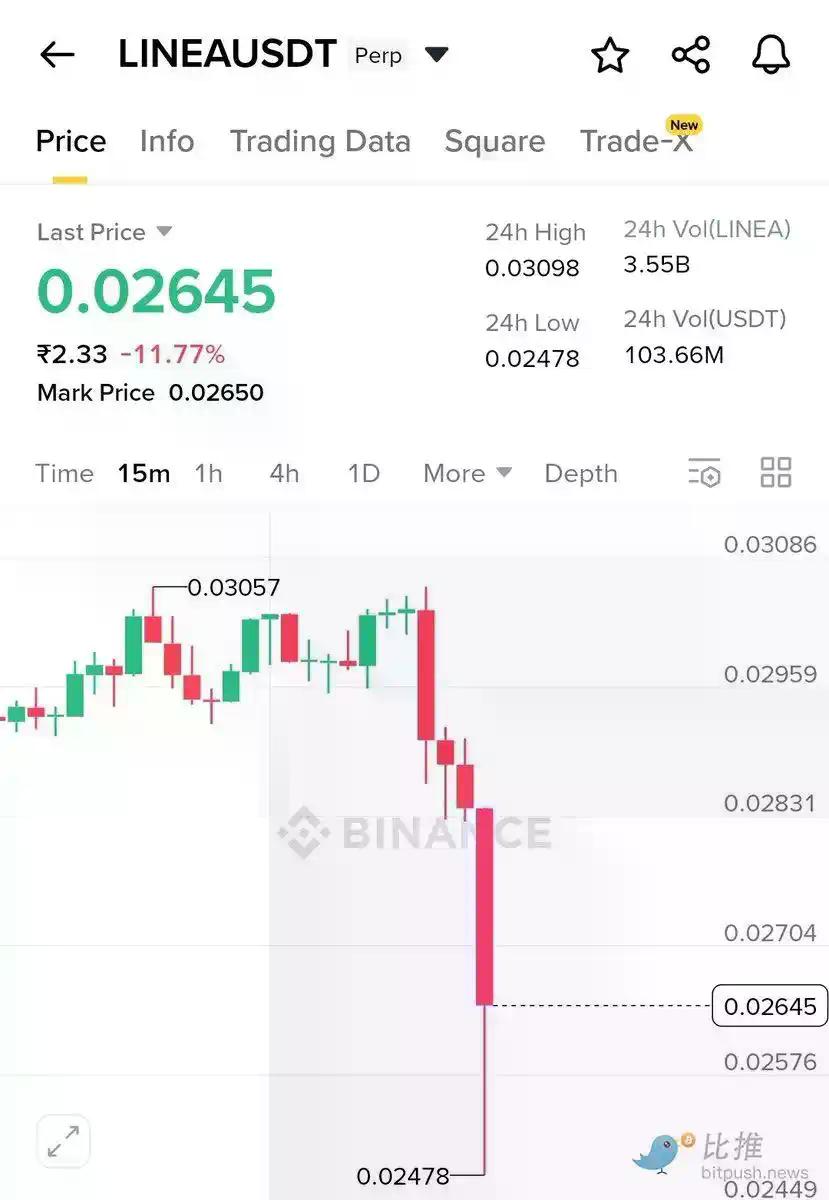Tap the back arrow to exit the chart
This screenshot has width=829, height=1200.
pyautogui.click(x=55, y=54)
